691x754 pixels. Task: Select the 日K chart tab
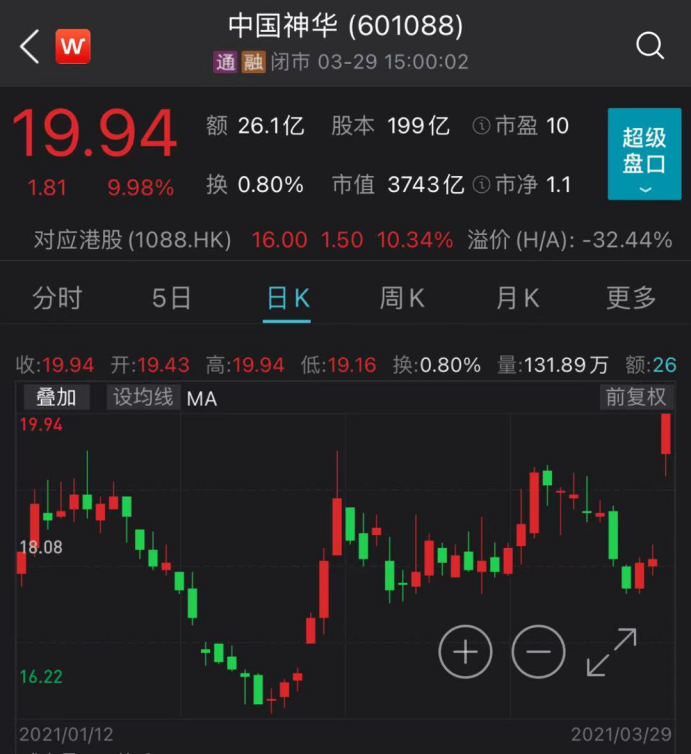tap(287, 297)
